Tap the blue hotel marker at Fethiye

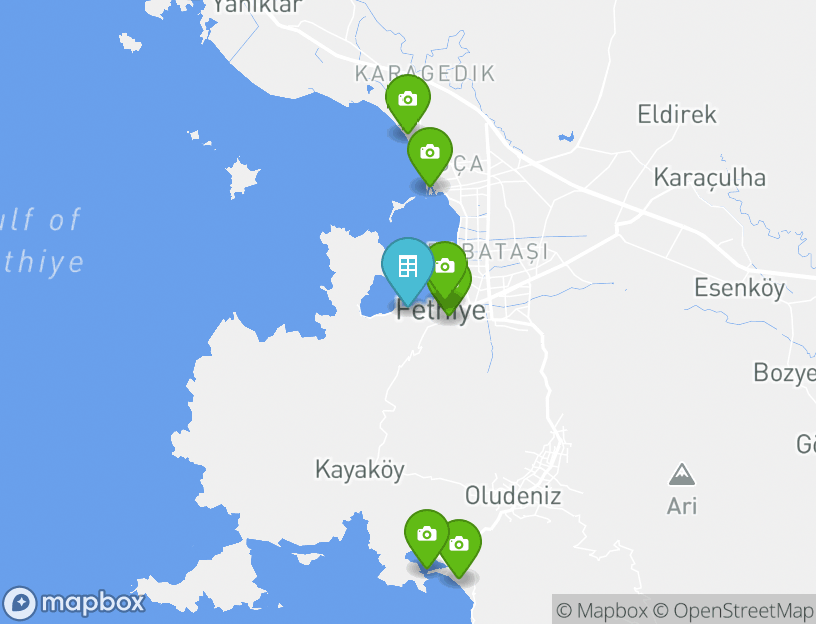pyautogui.click(x=407, y=266)
